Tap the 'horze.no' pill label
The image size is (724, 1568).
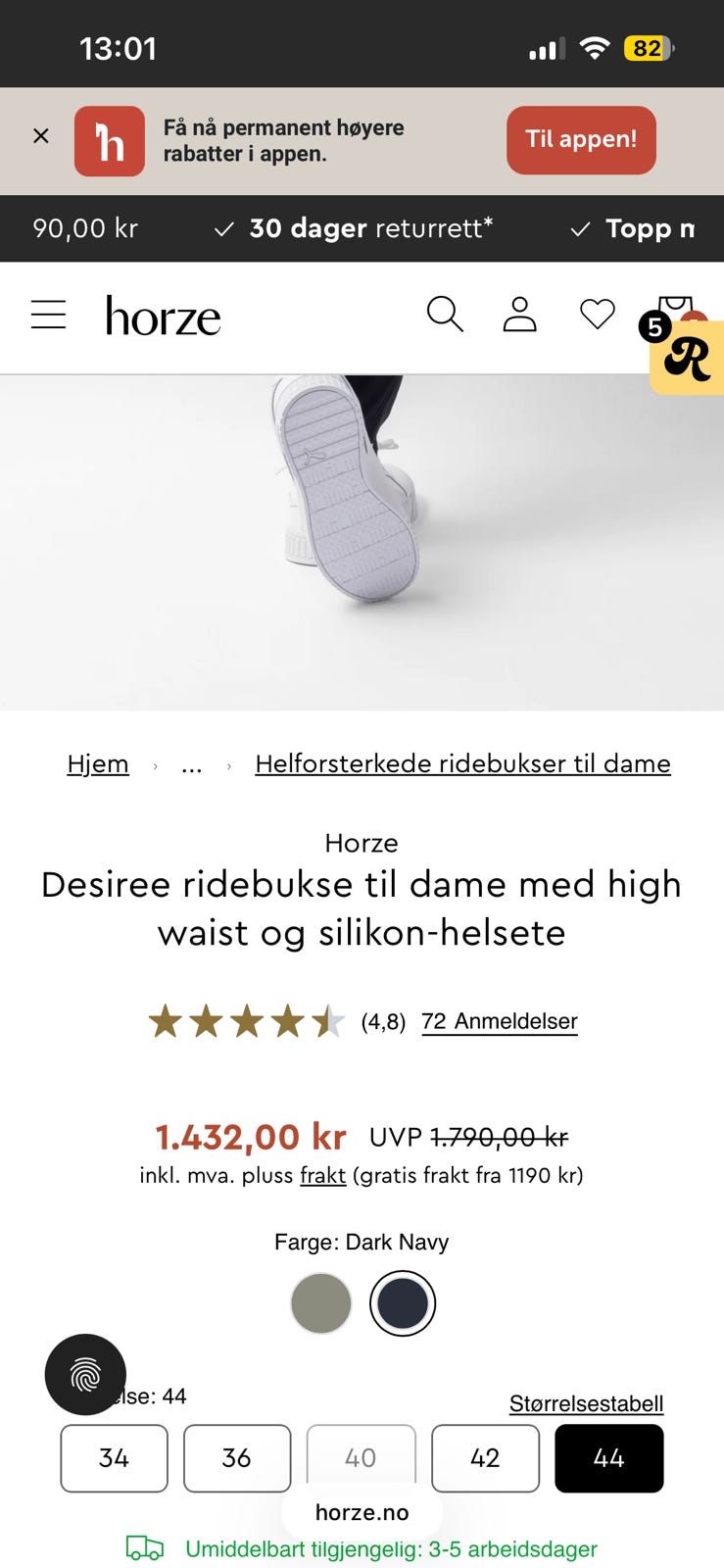(x=362, y=1511)
